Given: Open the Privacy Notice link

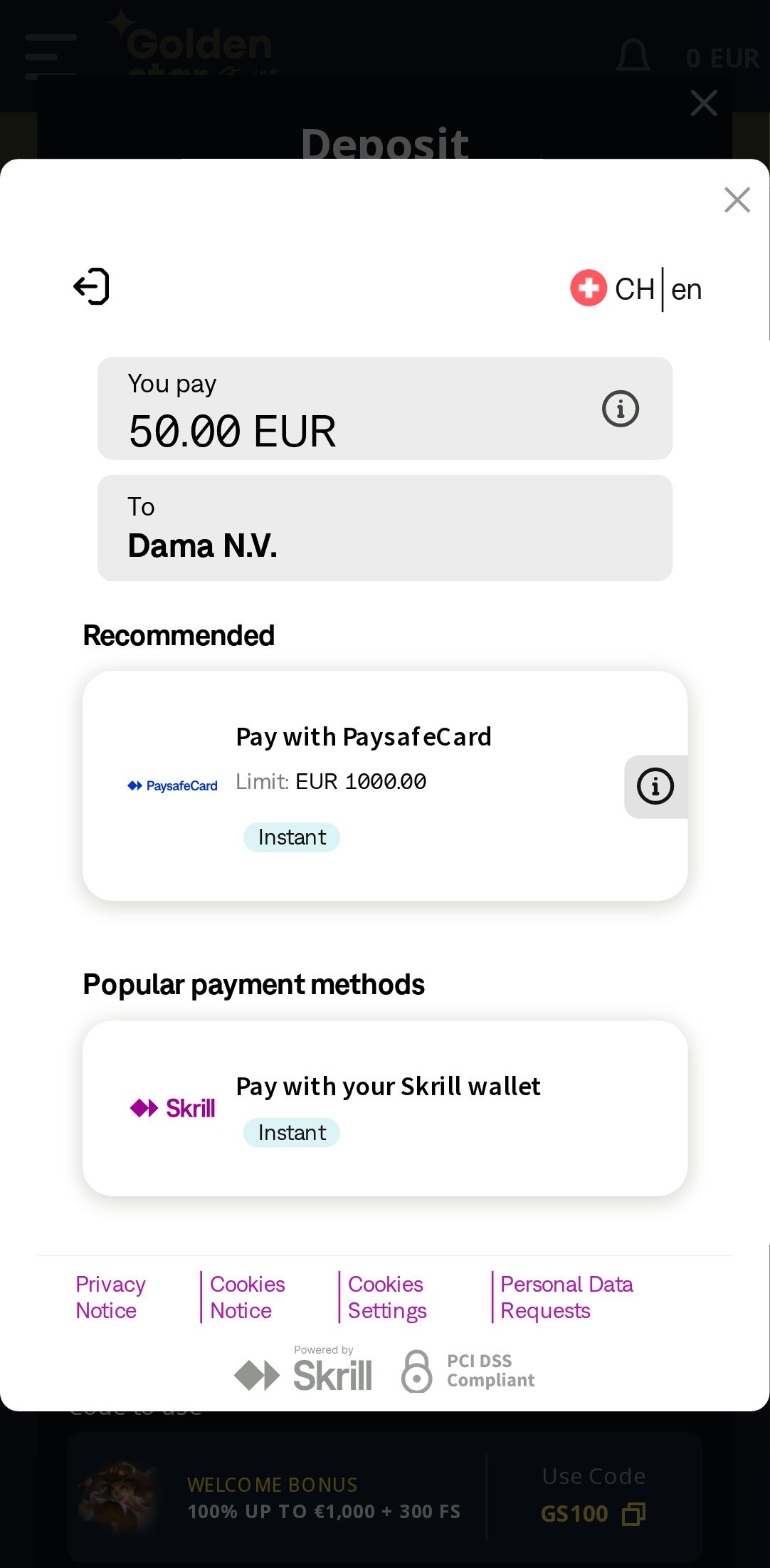Looking at the screenshot, I should click(110, 1297).
